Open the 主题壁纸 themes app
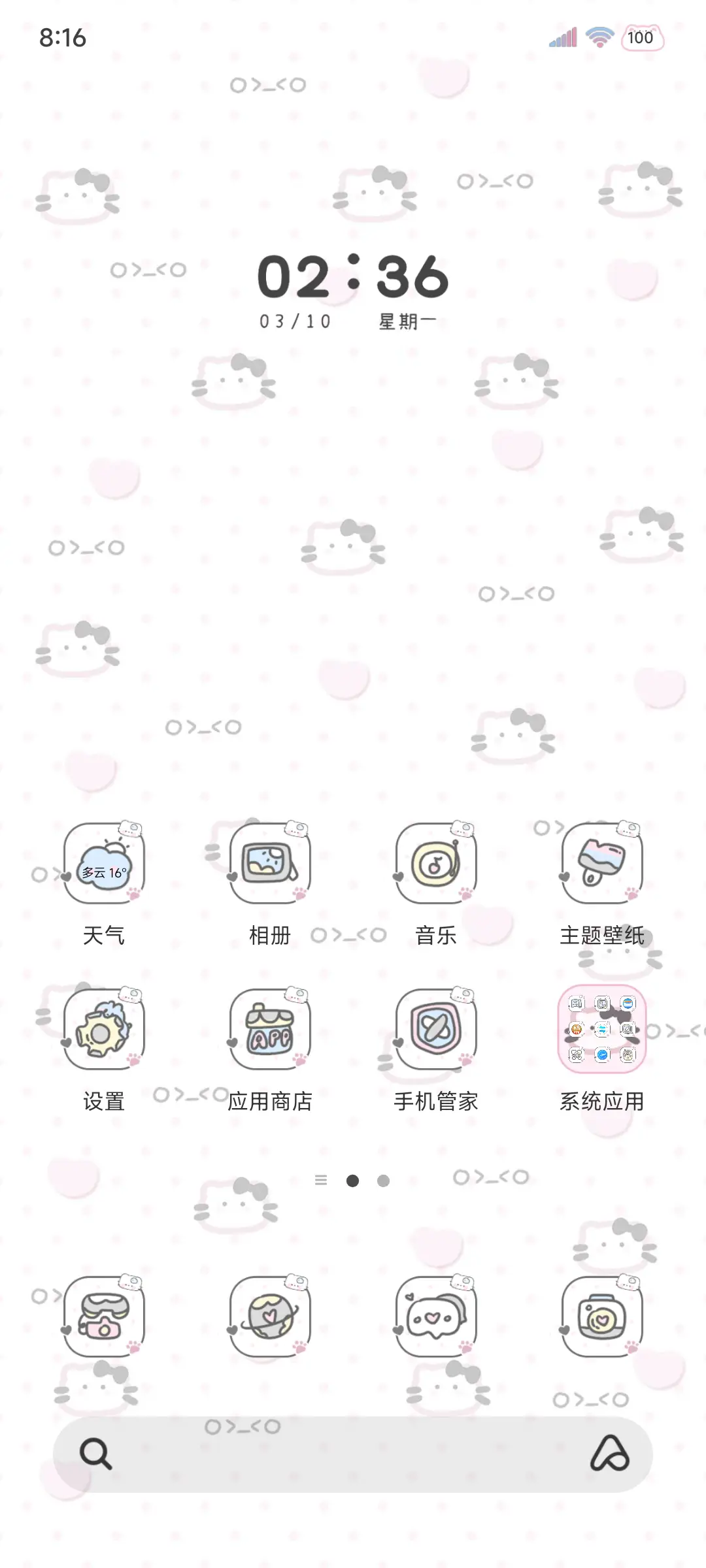The height and width of the screenshot is (1568, 706). pos(601,862)
